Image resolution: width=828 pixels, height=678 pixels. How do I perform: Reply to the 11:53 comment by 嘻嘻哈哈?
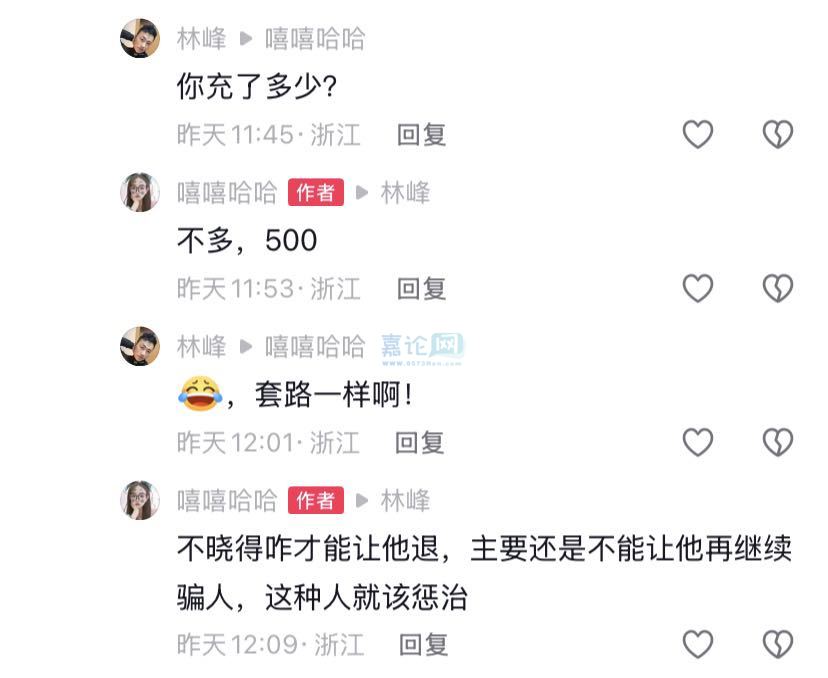click(421, 288)
